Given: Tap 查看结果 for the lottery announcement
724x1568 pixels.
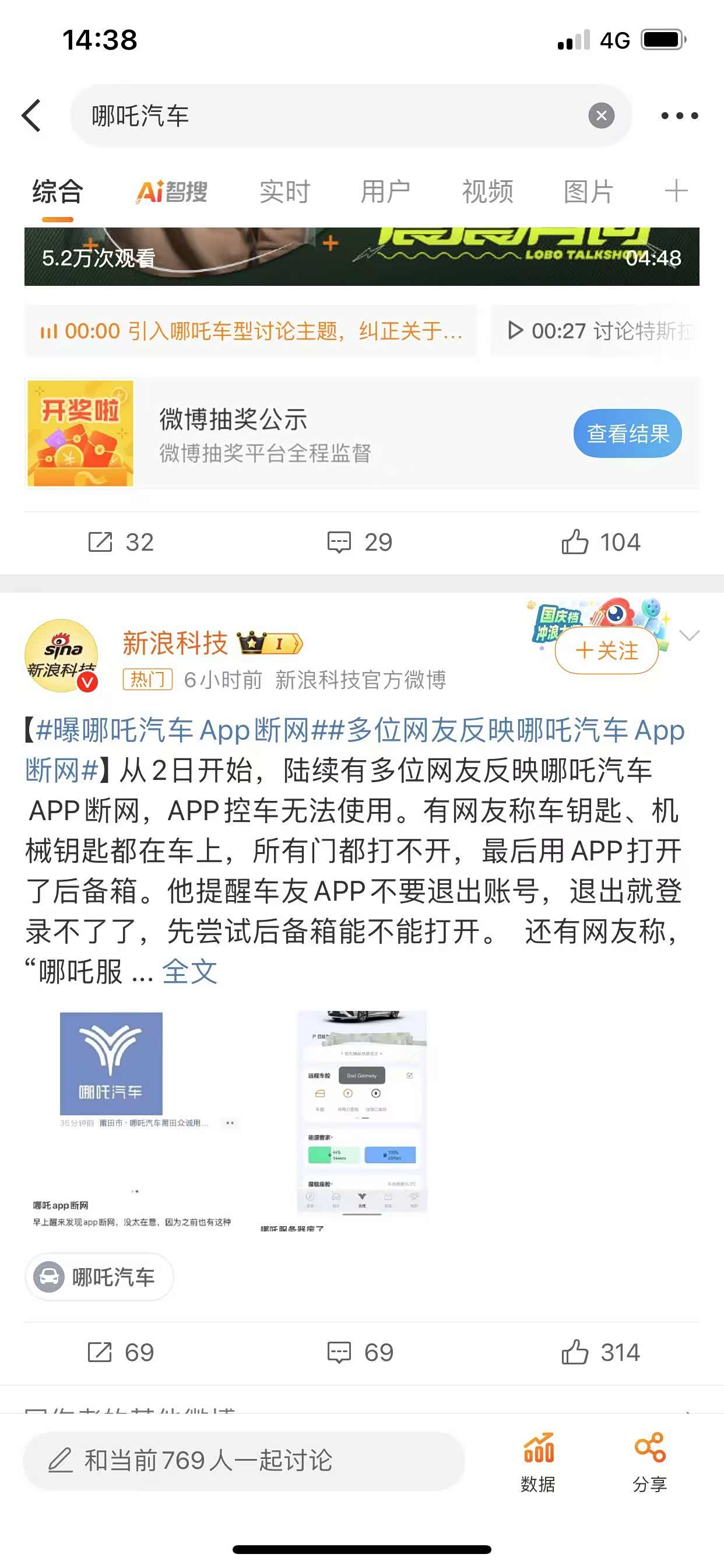Looking at the screenshot, I should point(627,433).
